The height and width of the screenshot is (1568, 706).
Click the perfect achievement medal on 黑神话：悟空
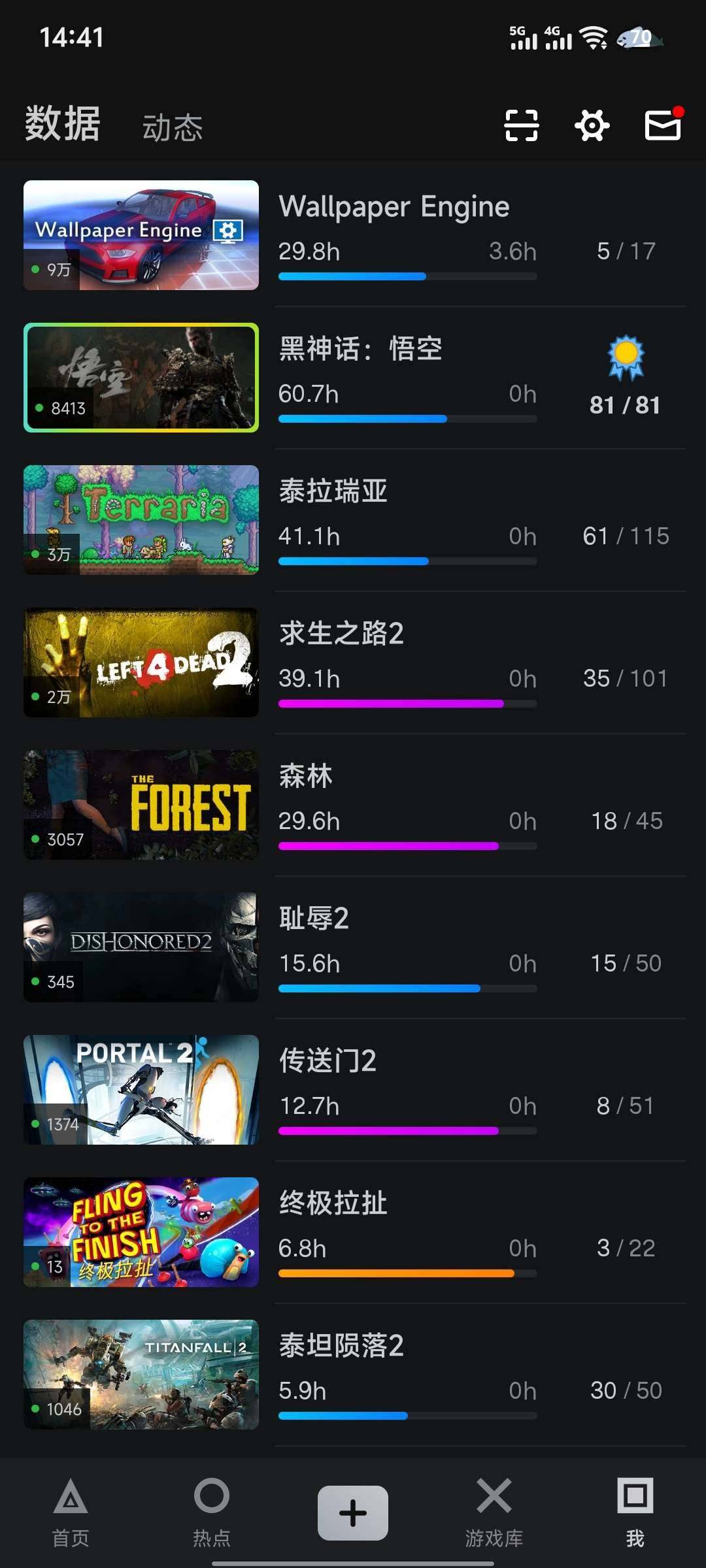click(x=626, y=356)
